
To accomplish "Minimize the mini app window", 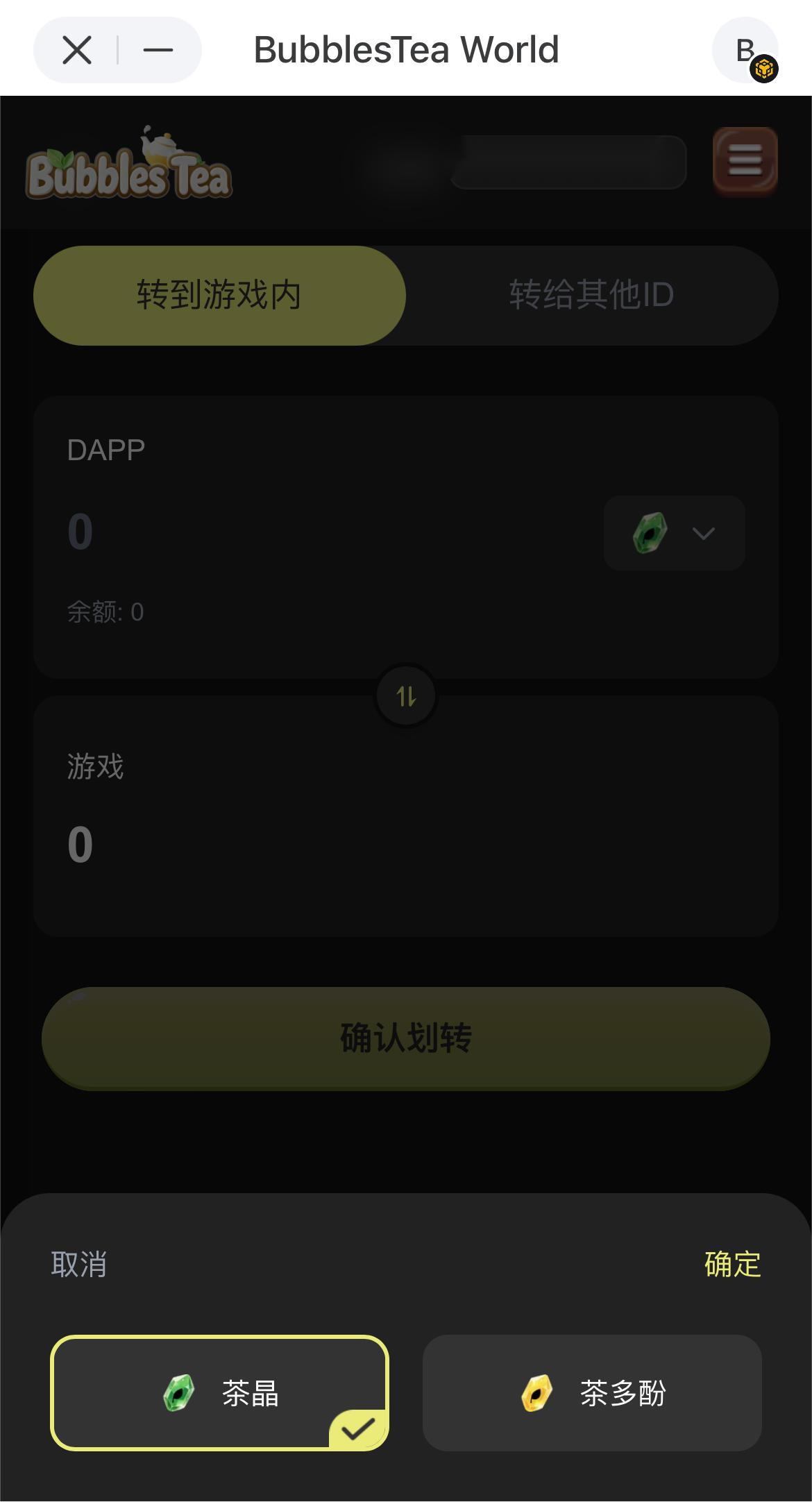I will coord(158,50).
